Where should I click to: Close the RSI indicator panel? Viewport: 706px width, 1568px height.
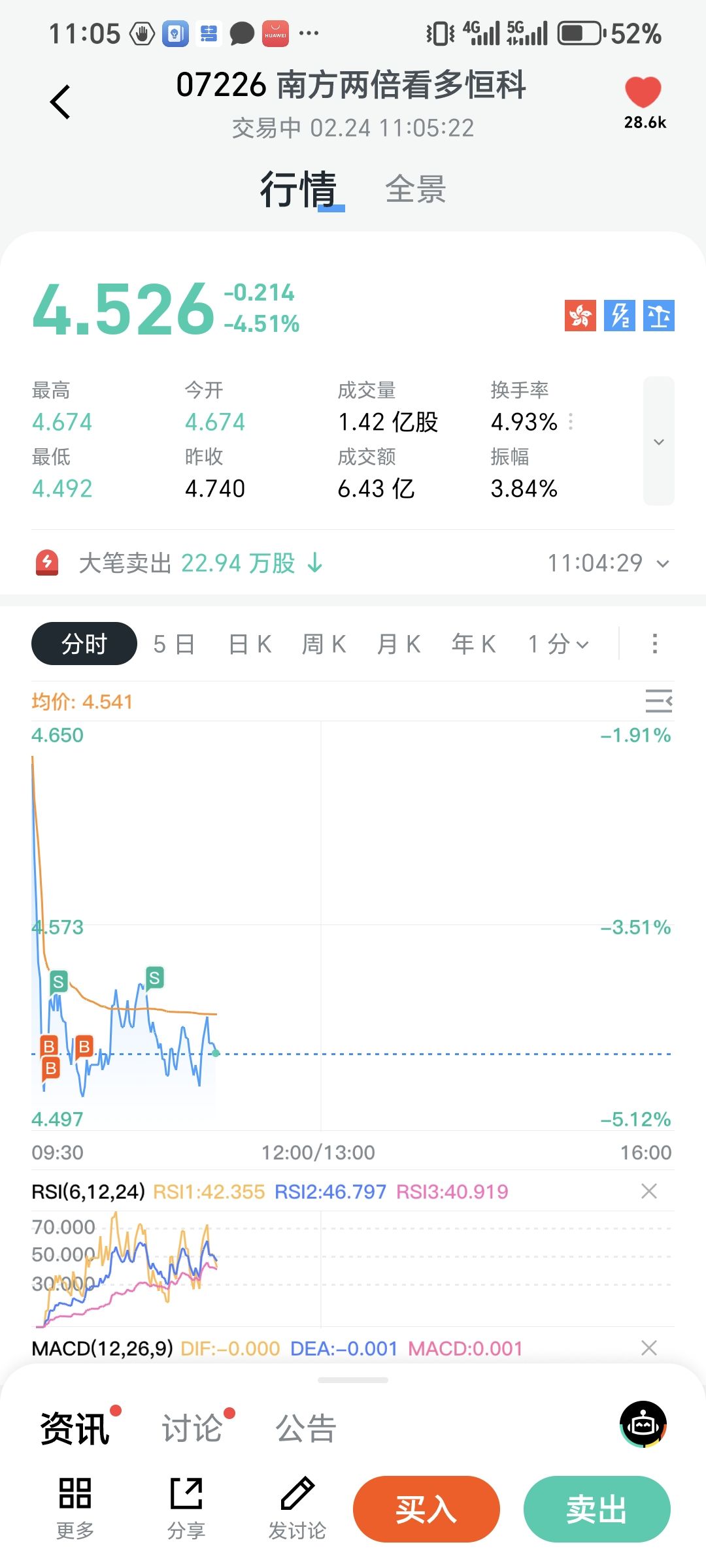[649, 1191]
